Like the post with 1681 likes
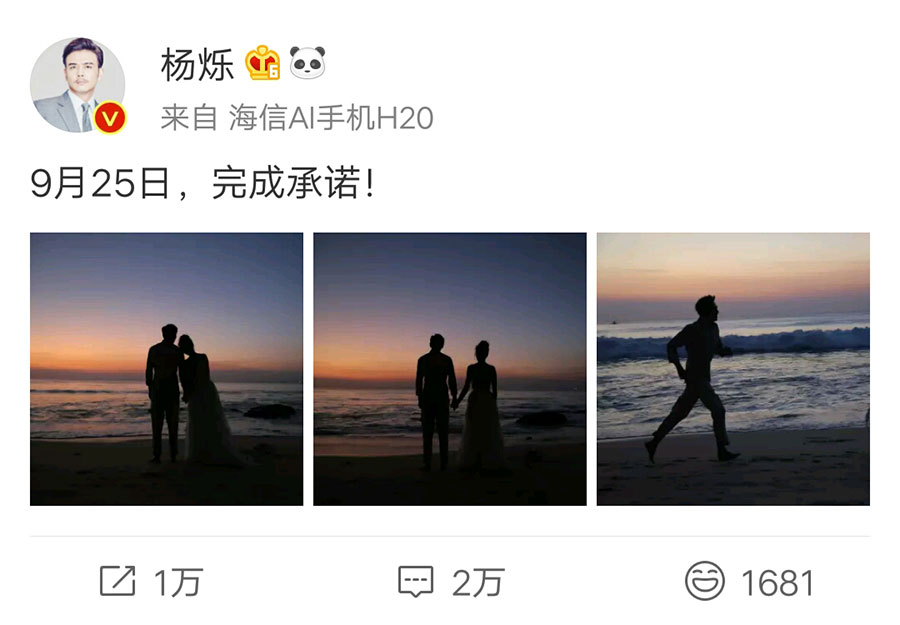The height and width of the screenshot is (625, 900). tap(750, 582)
